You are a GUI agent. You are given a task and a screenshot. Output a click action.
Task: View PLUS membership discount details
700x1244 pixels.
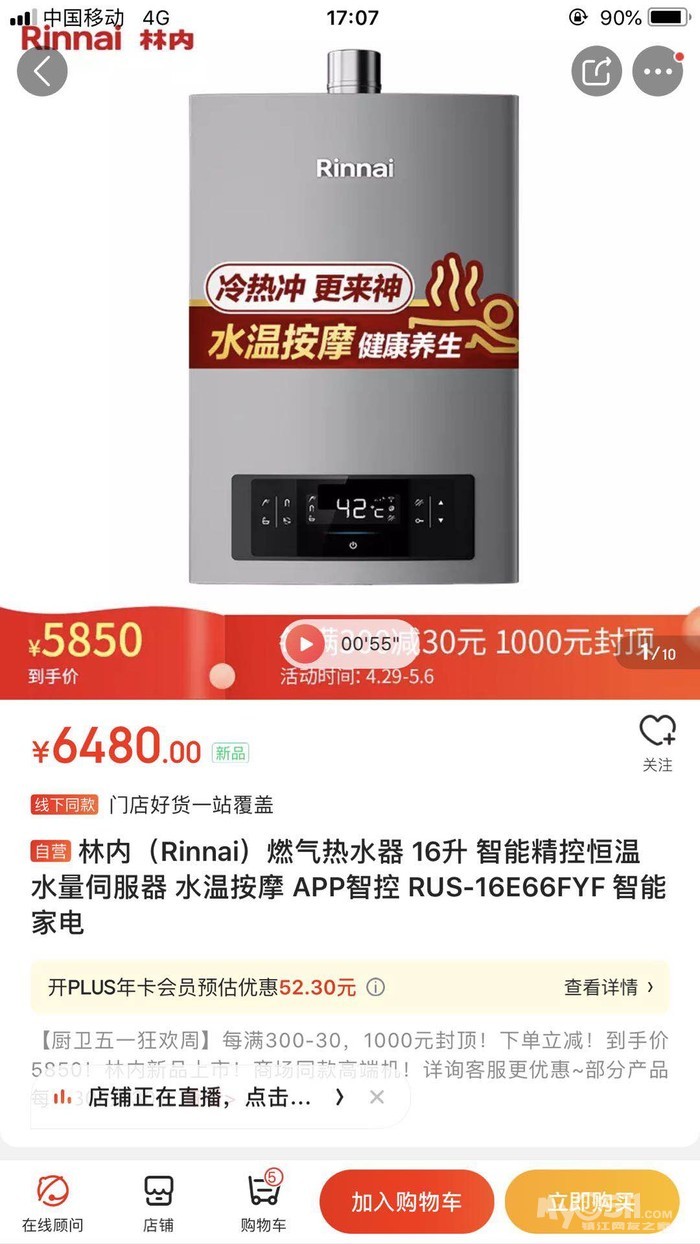click(609, 987)
